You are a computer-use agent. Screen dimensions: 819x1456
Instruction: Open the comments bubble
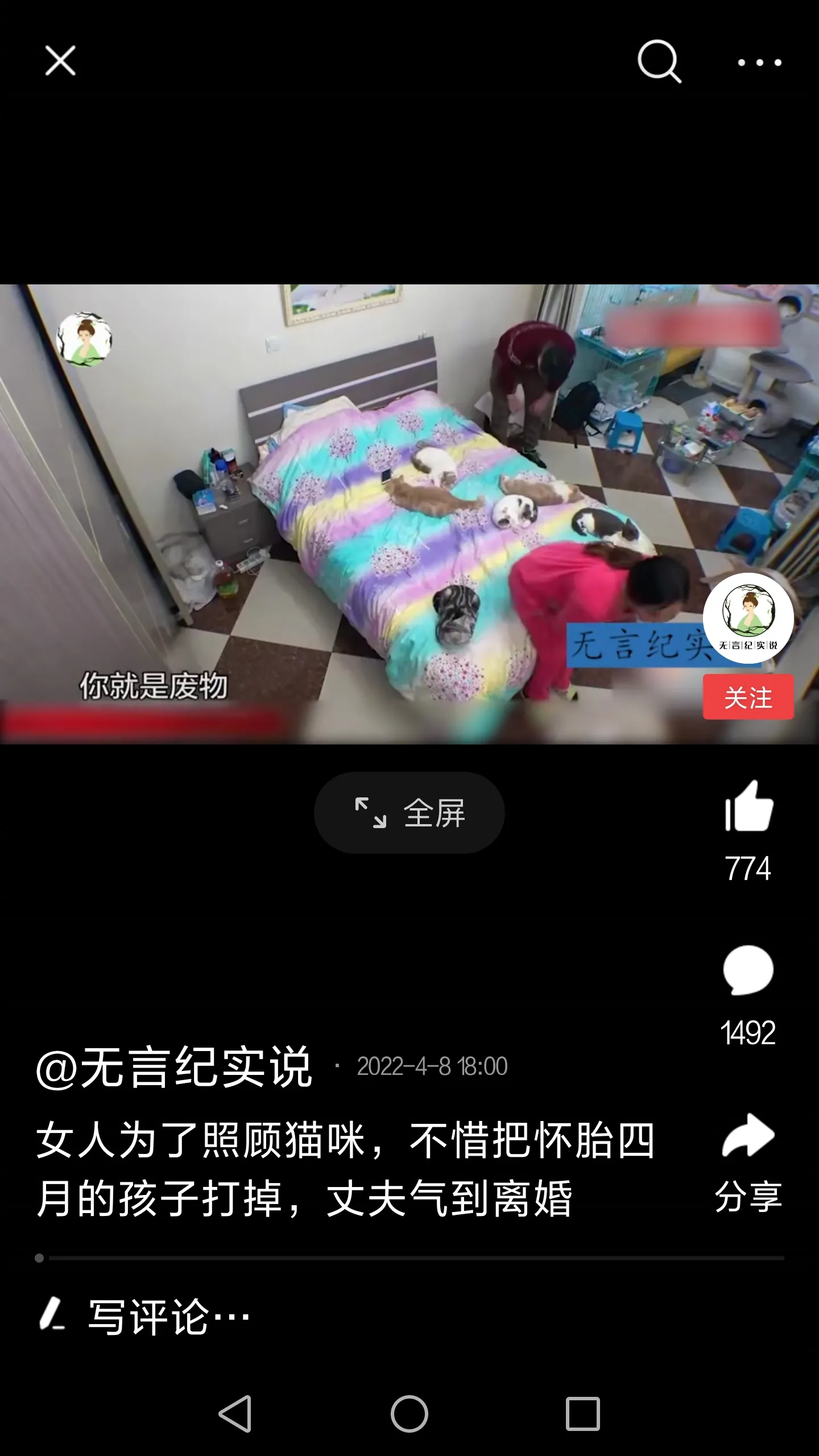click(x=748, y=970)
